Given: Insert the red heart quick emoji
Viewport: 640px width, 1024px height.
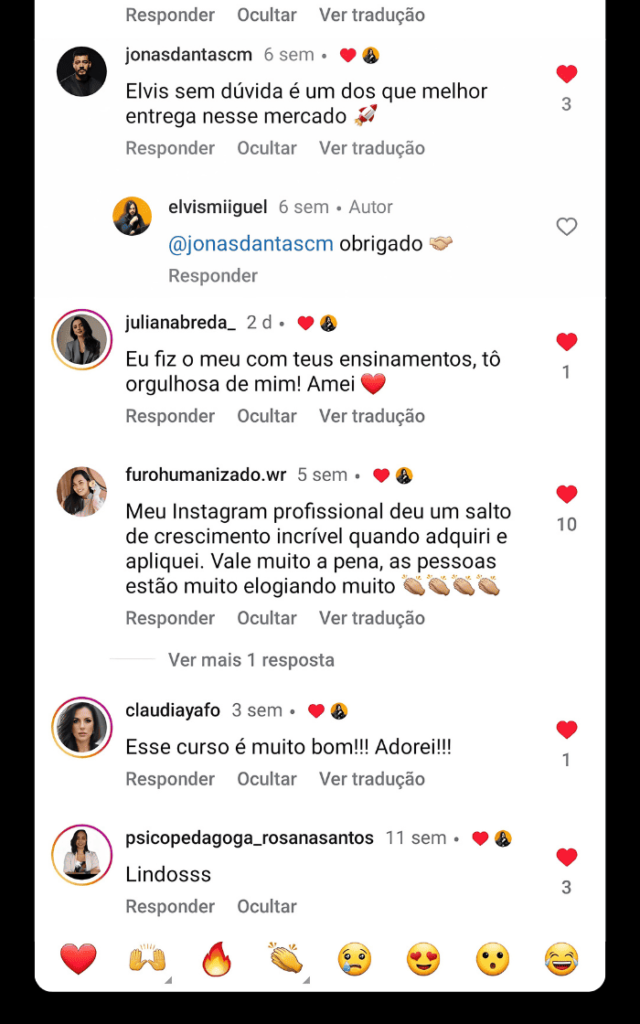Looking at the screenshot, I should (x=78, y=960).
